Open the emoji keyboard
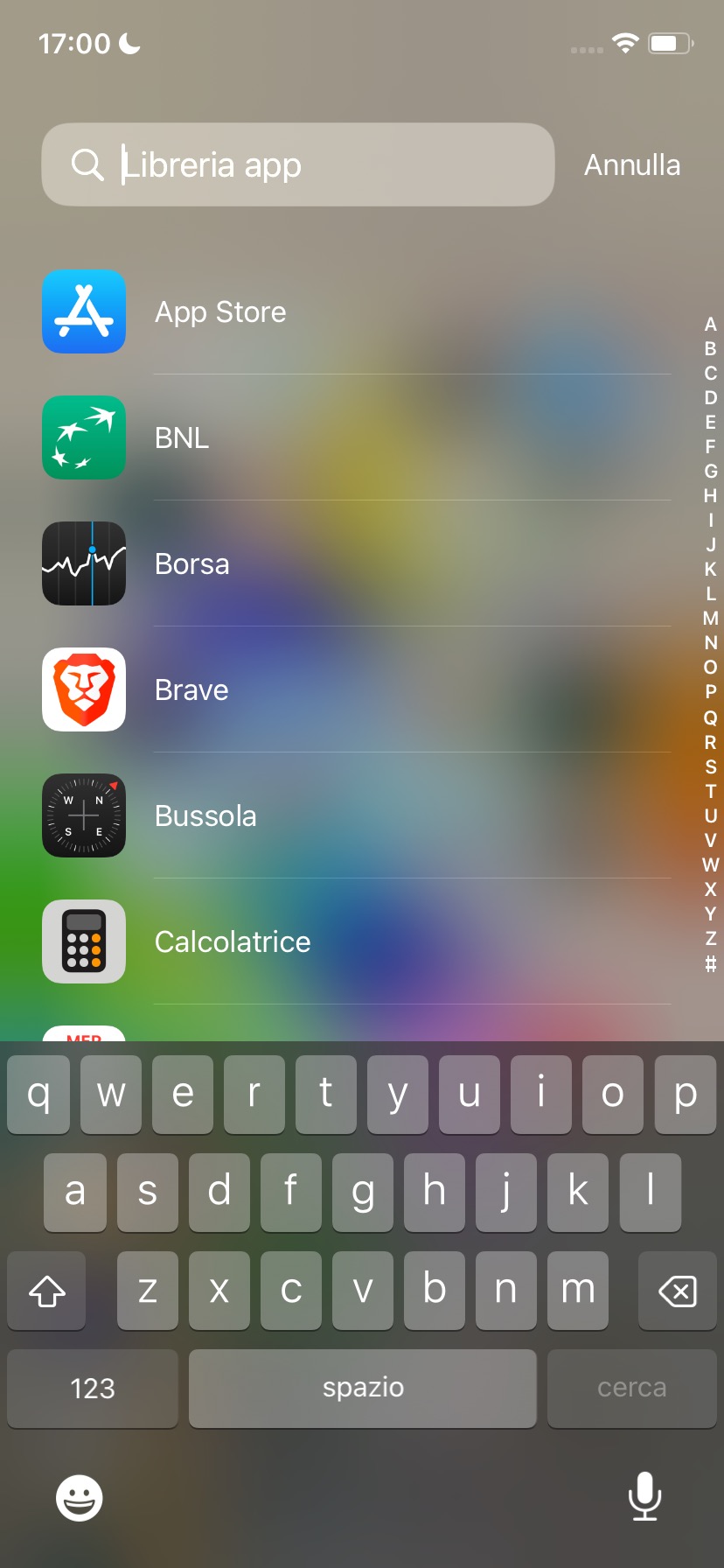 tap(80, 1498)
